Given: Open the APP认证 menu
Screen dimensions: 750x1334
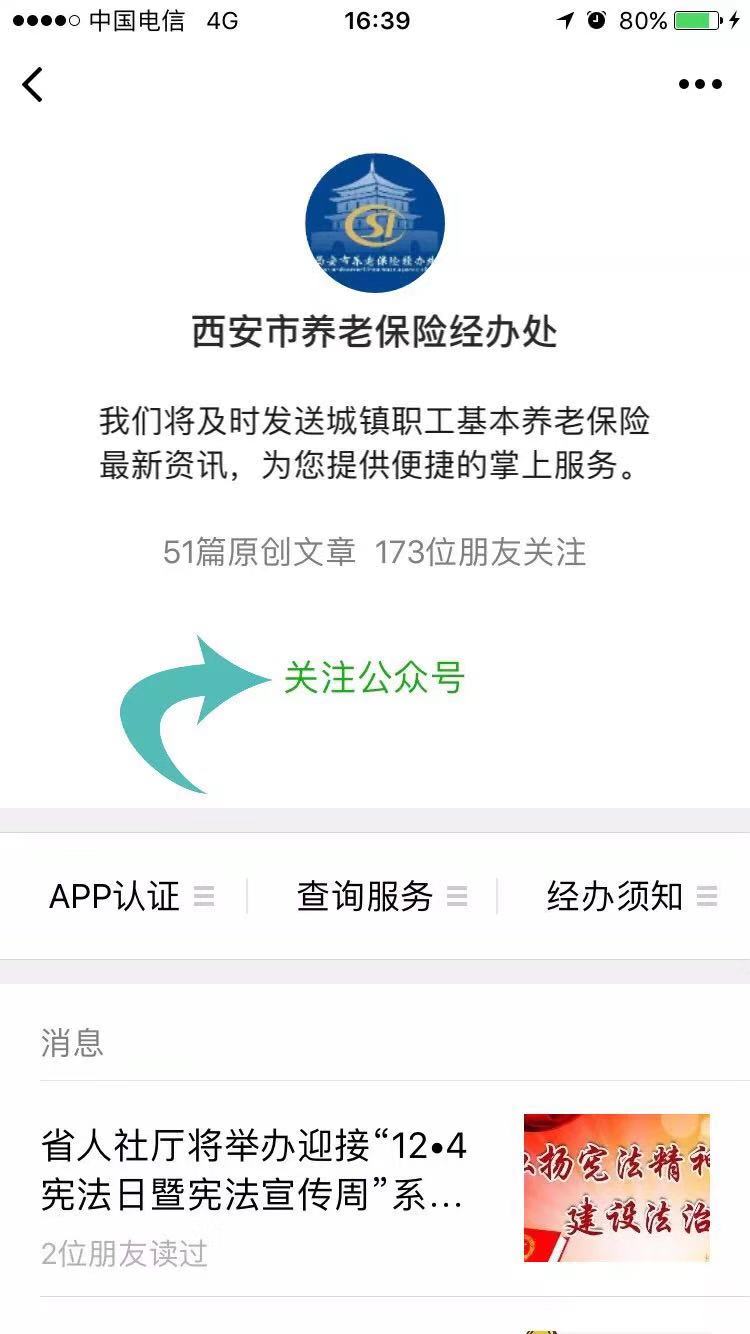Looking at the screenshot, I should coord(130,896).
